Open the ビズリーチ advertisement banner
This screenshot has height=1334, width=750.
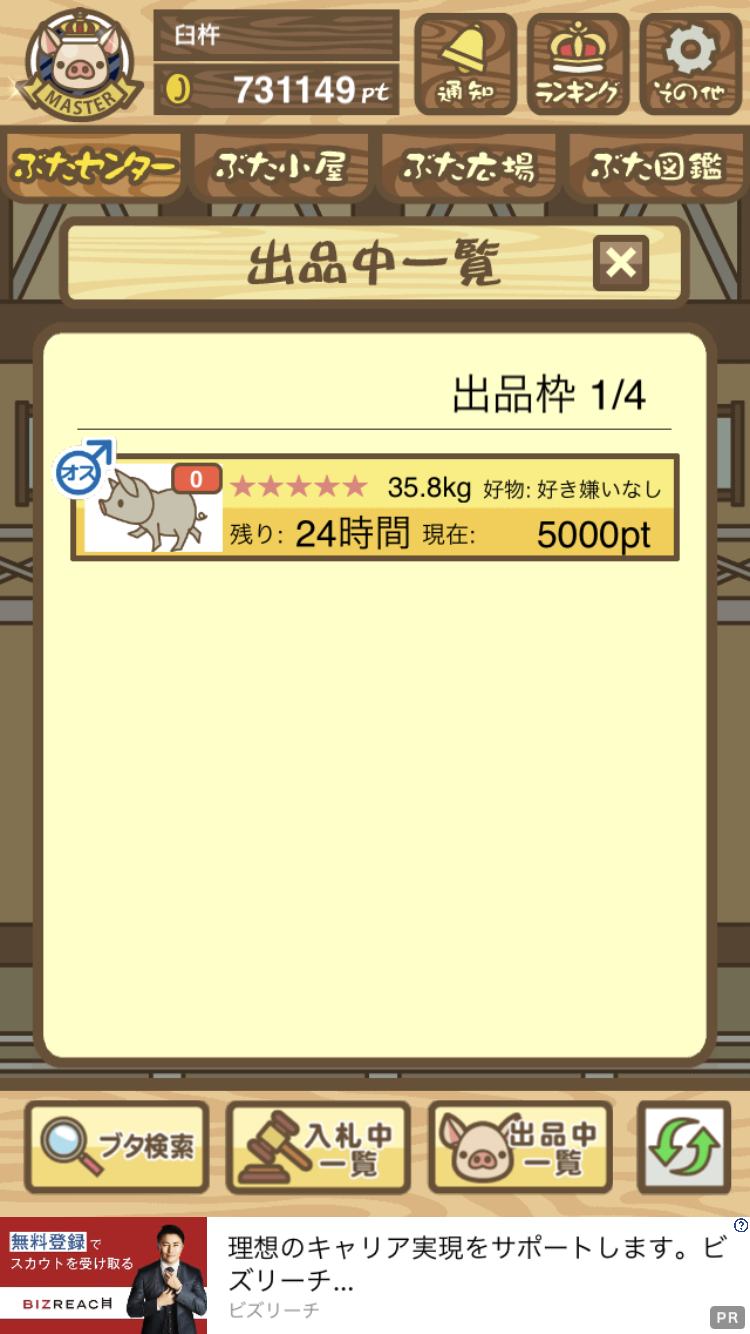click(375, 1275)
